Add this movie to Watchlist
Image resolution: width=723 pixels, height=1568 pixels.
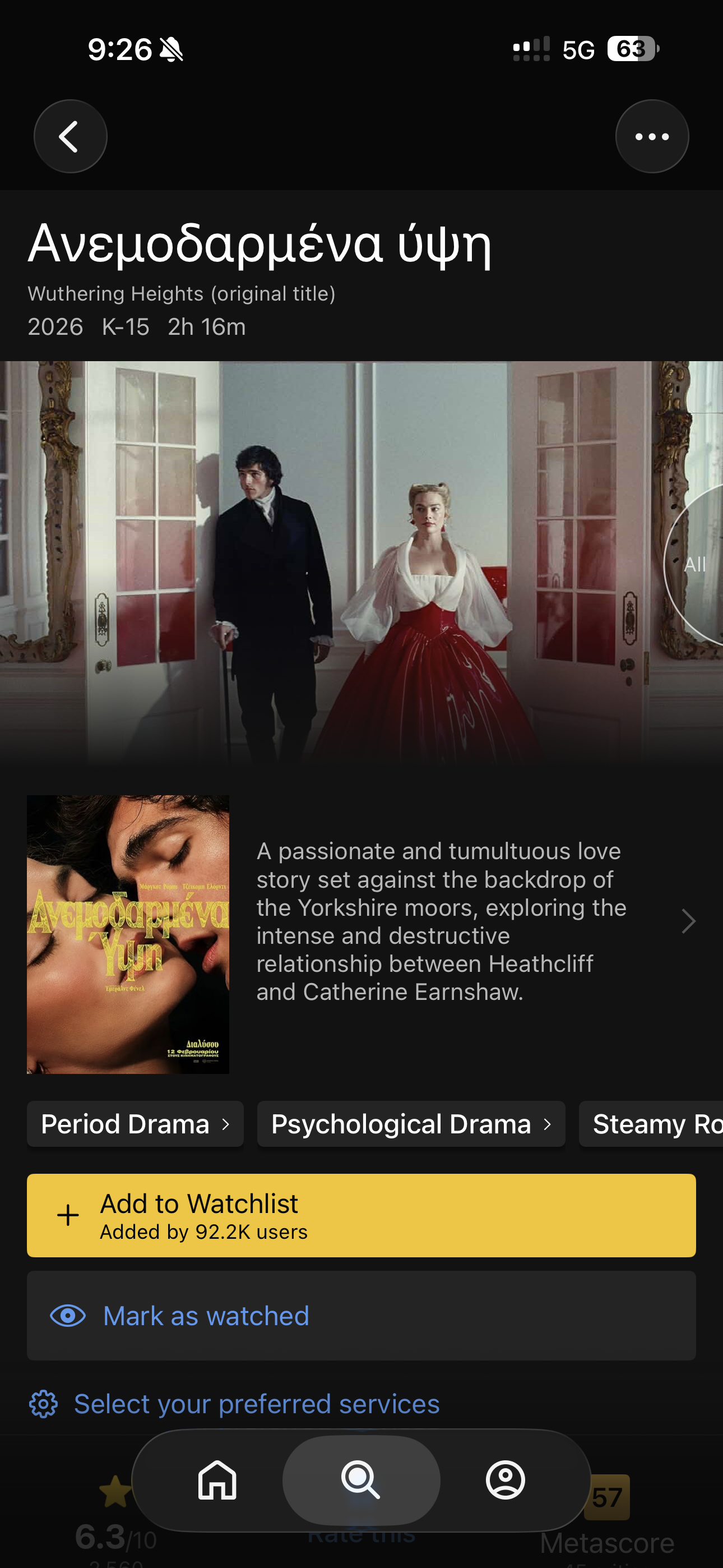pos(361,1215)
